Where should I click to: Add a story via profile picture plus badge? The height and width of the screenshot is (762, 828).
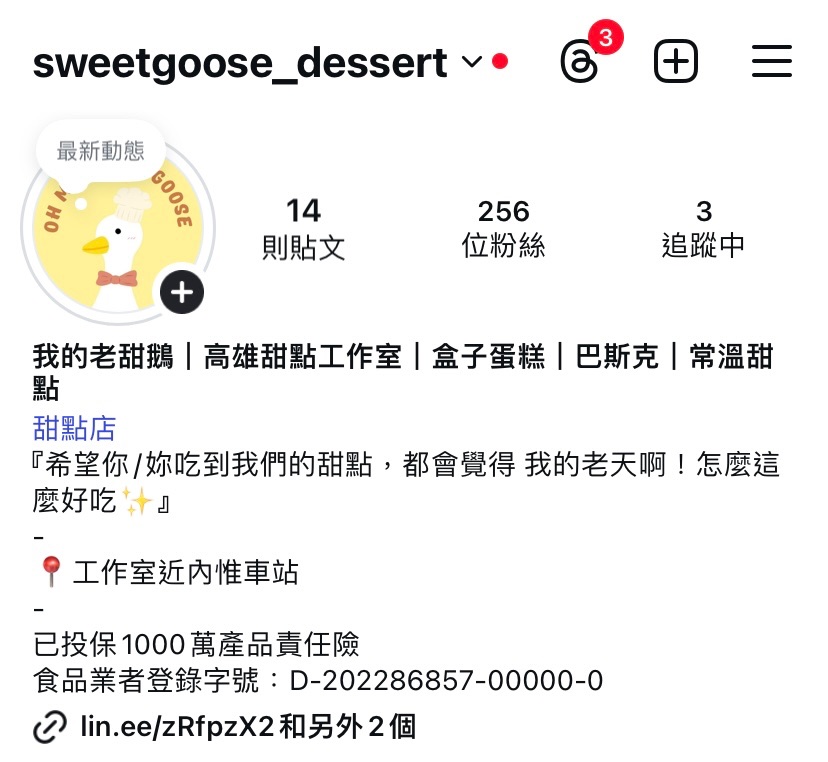(181, 293)
